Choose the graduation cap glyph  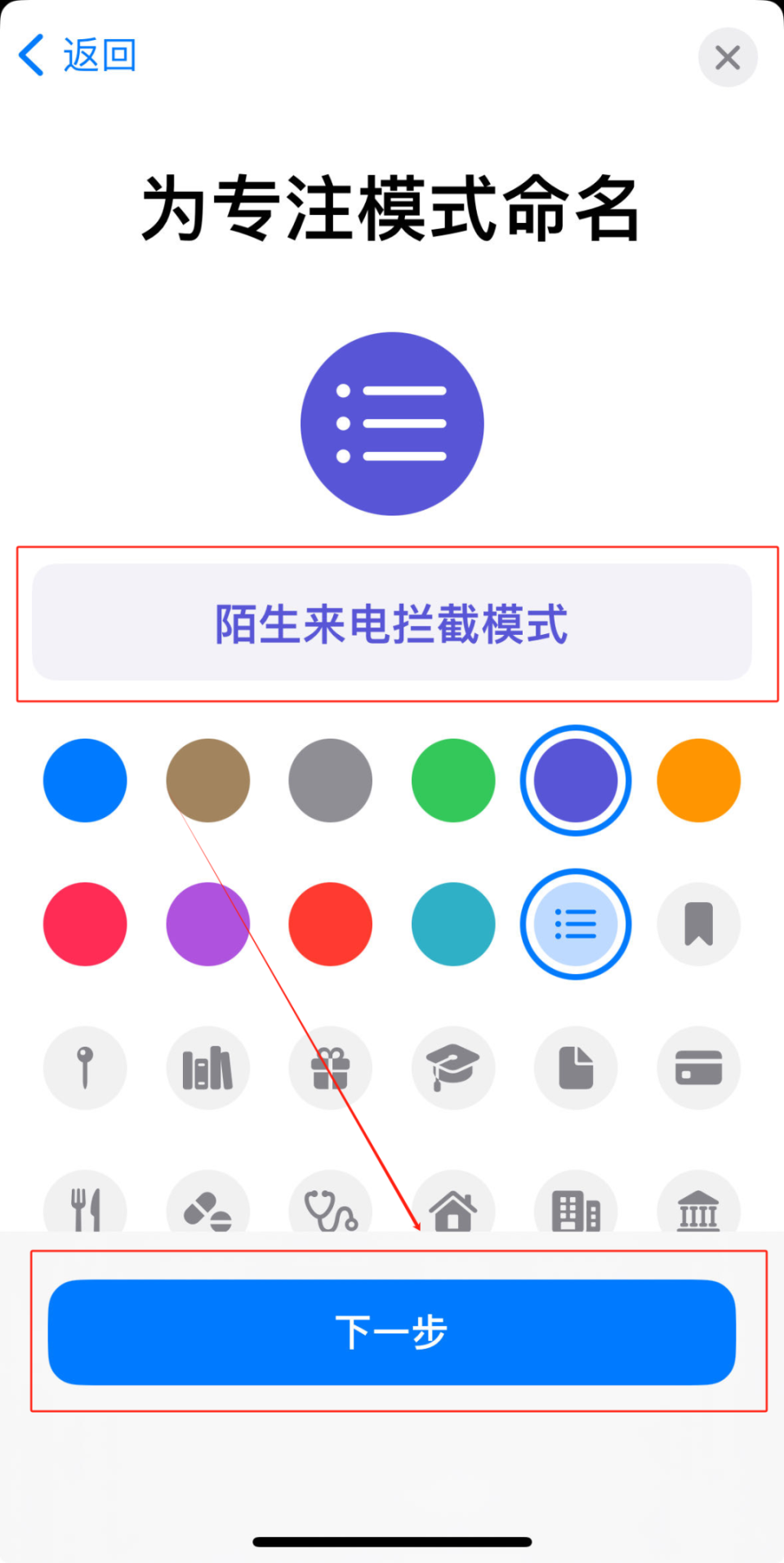pyautogui.click(x=453, y=1068)
